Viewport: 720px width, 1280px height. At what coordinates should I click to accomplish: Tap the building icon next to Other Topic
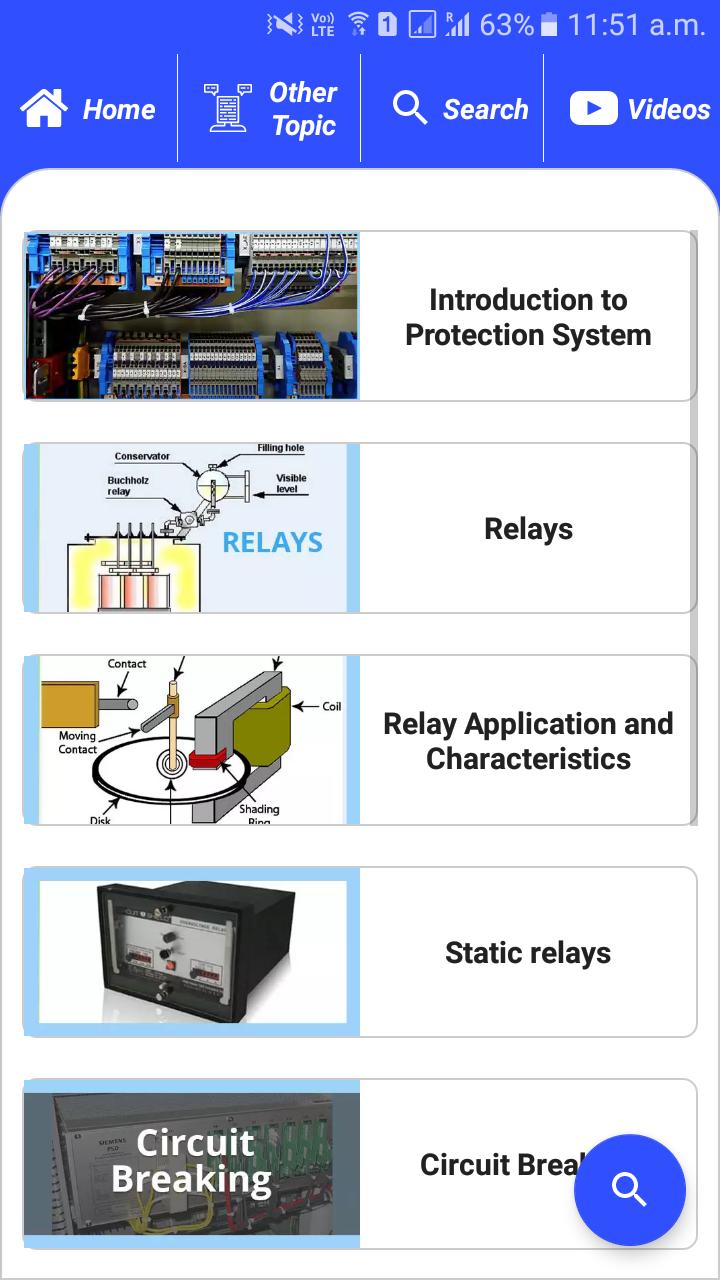227,105
